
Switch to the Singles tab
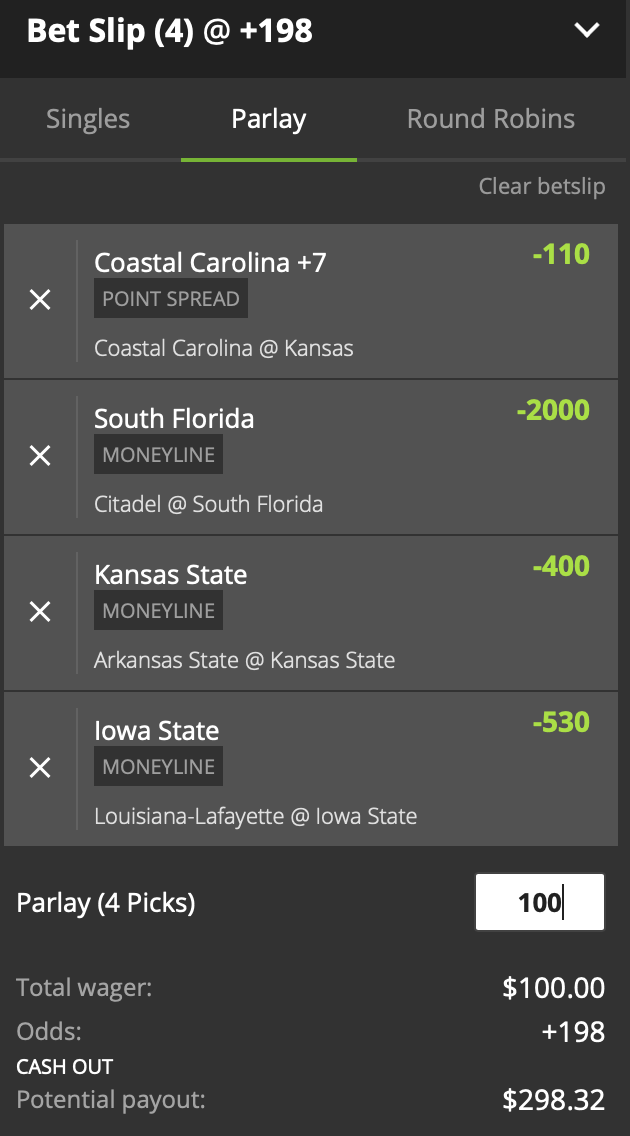coord(88,119)
